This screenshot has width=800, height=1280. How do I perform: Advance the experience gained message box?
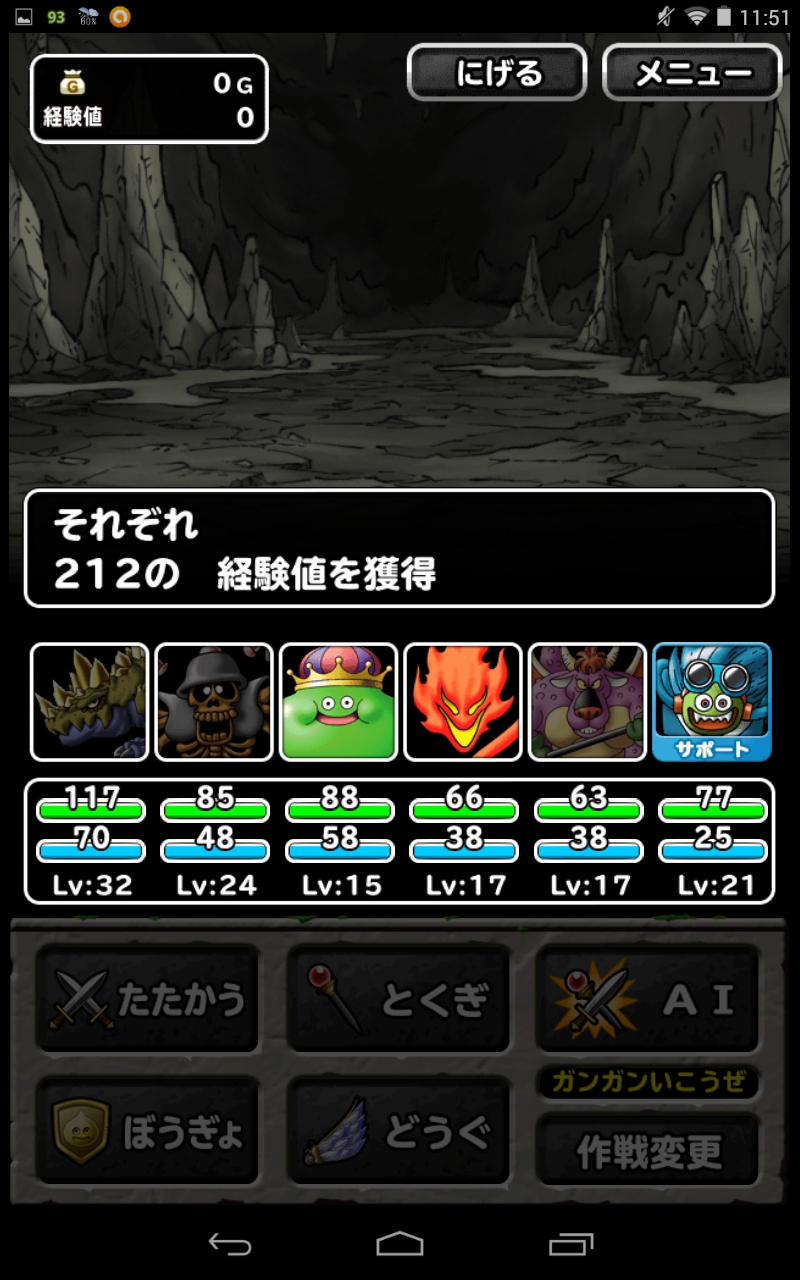point(399,548)
